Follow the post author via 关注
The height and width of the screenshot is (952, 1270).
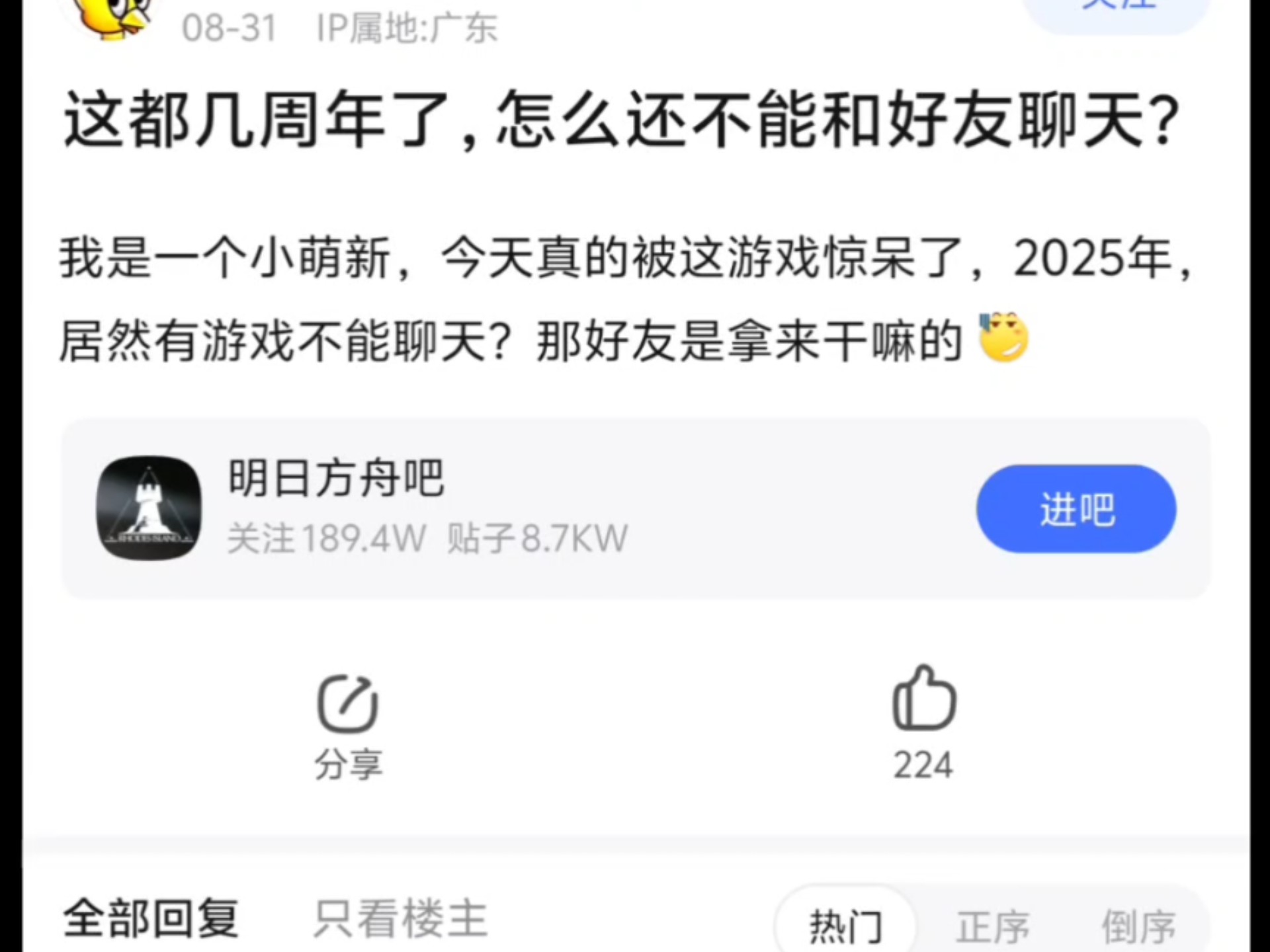(x=1118, y=10)
